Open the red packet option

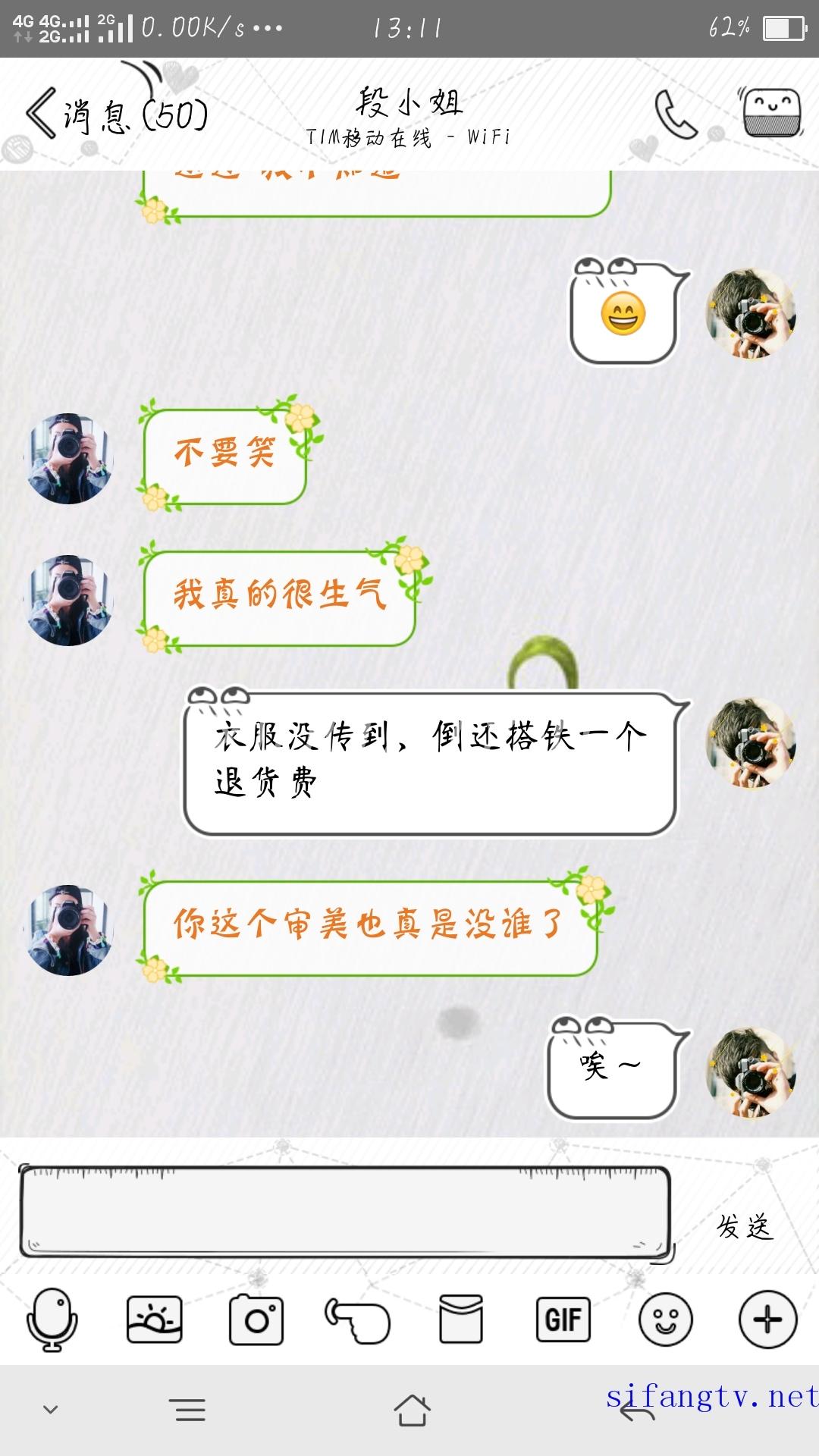click(x=460, y=1319)
